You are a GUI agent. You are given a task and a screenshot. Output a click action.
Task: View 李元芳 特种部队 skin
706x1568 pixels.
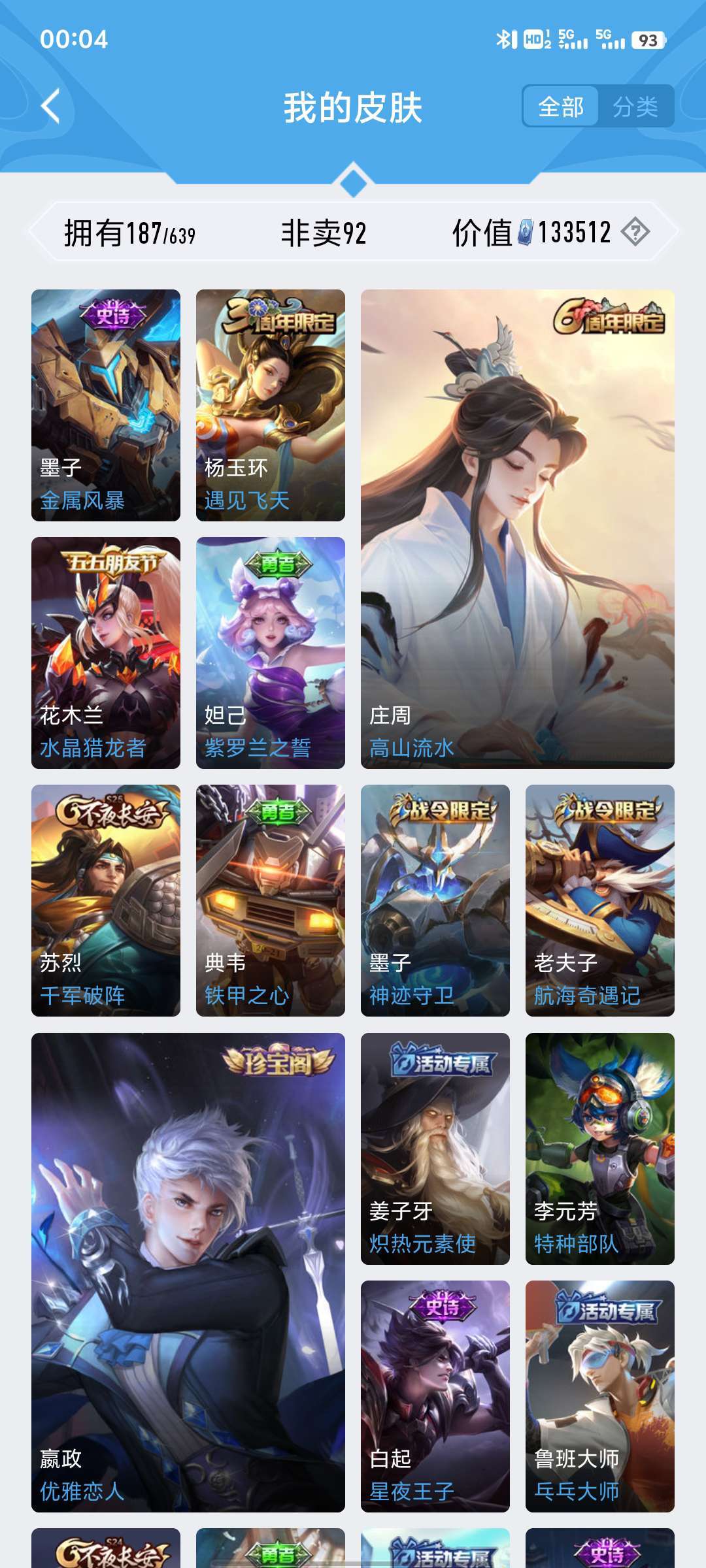tap(600, 1149)
